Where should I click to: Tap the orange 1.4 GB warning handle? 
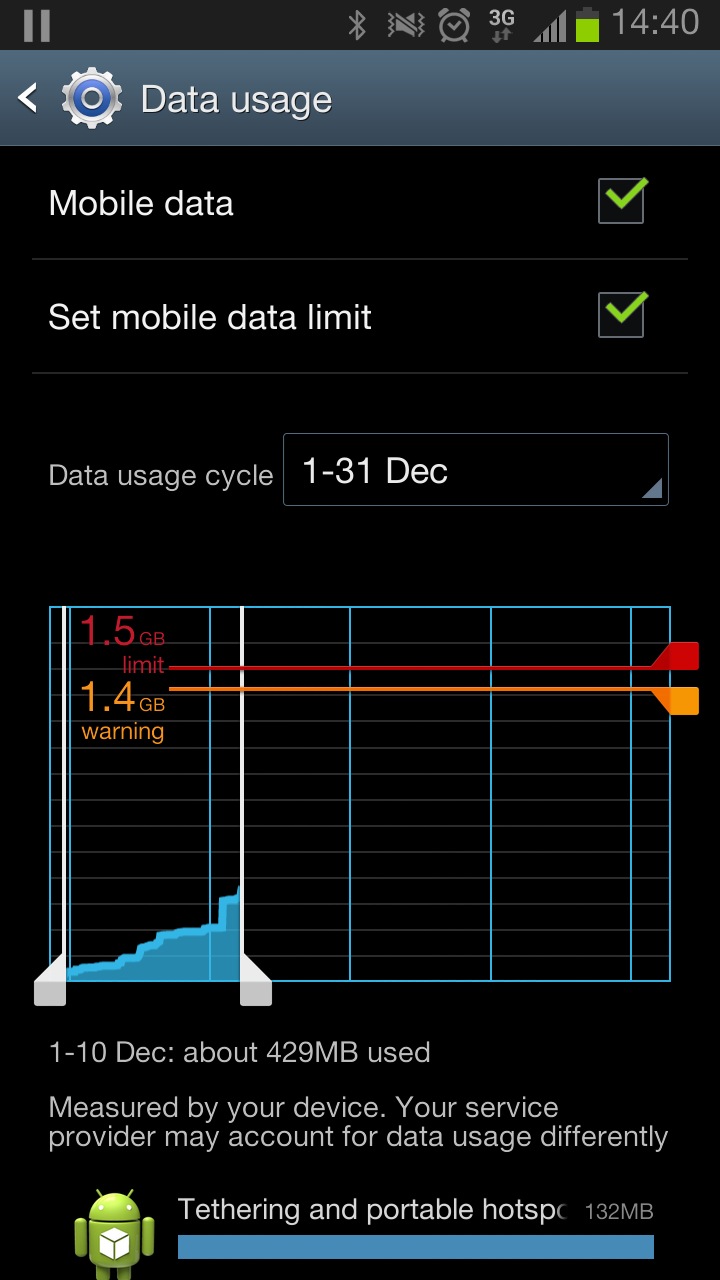678,700
